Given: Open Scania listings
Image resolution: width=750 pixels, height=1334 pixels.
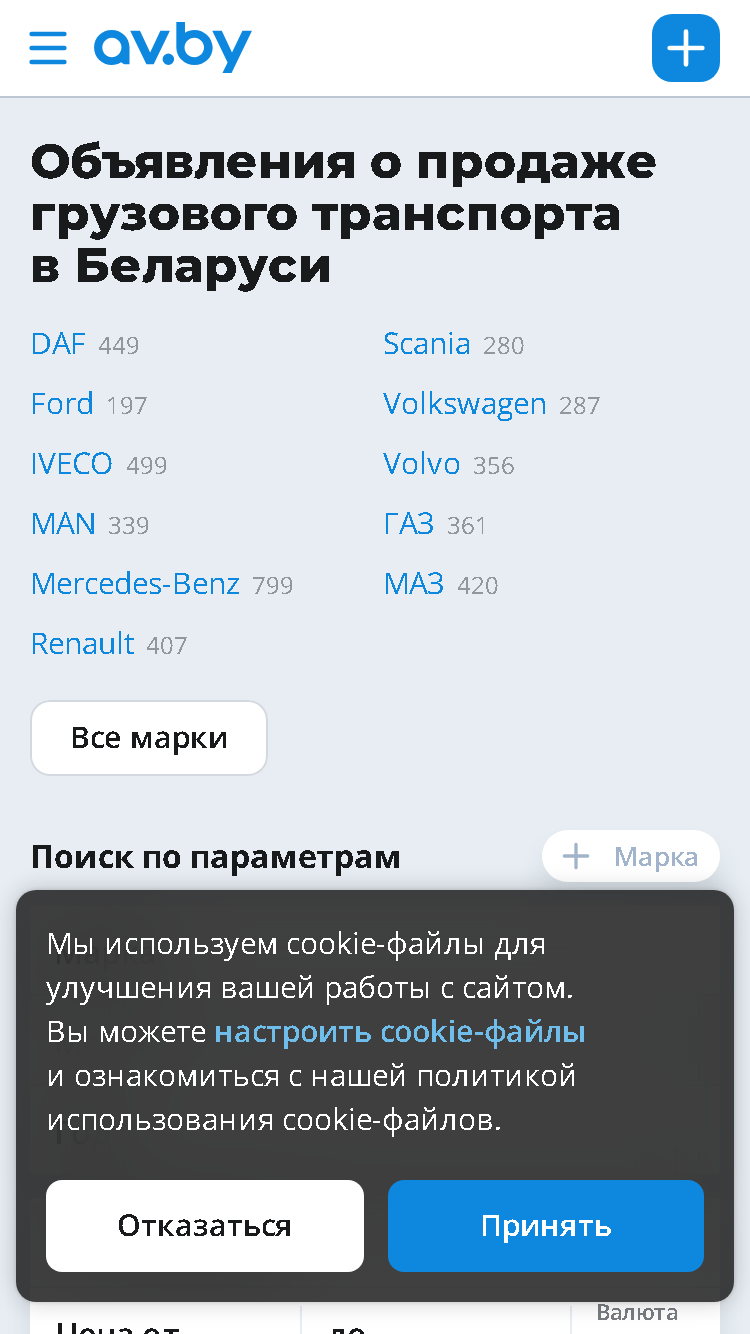Looking at the screenshot, I should coord(427,344).
